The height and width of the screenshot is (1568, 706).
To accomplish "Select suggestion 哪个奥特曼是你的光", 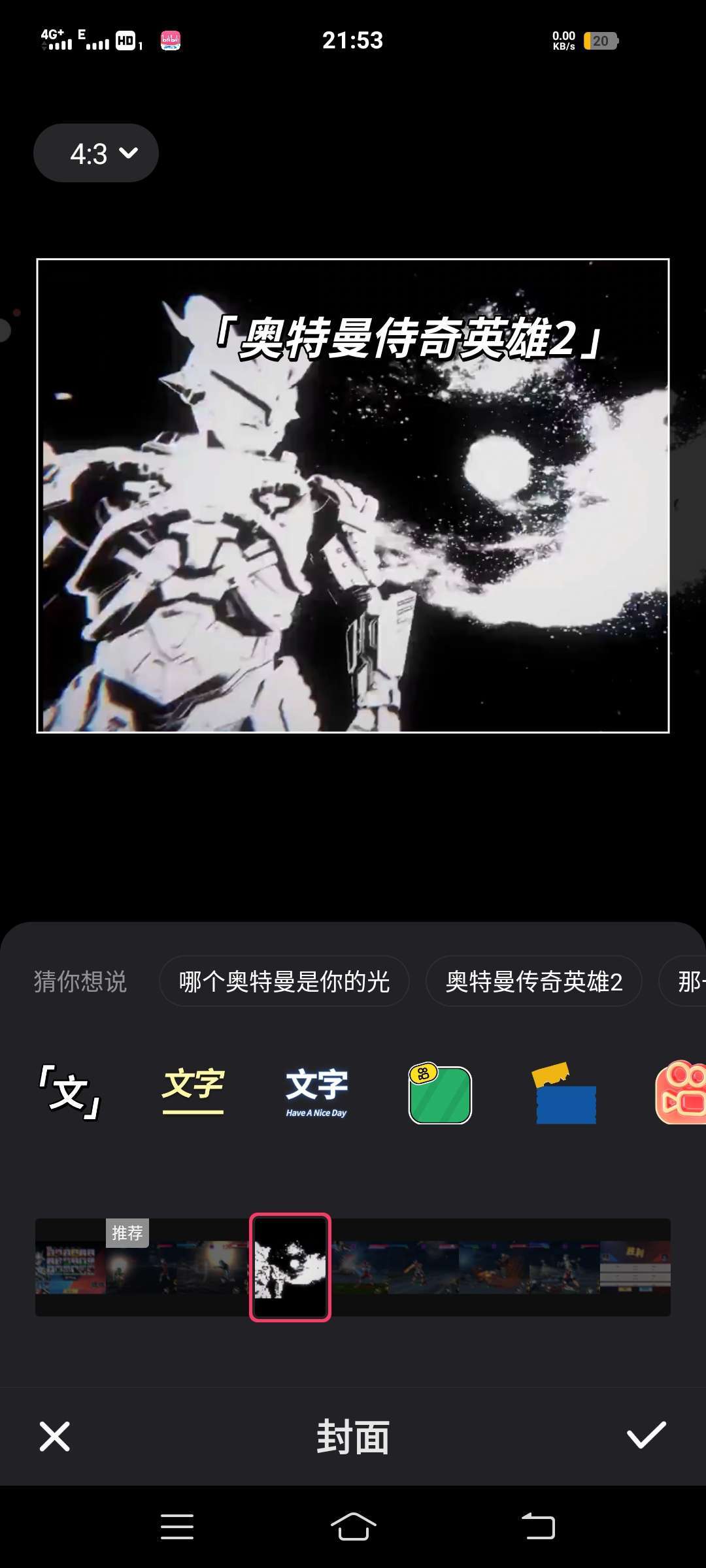I will click(284, 981).
